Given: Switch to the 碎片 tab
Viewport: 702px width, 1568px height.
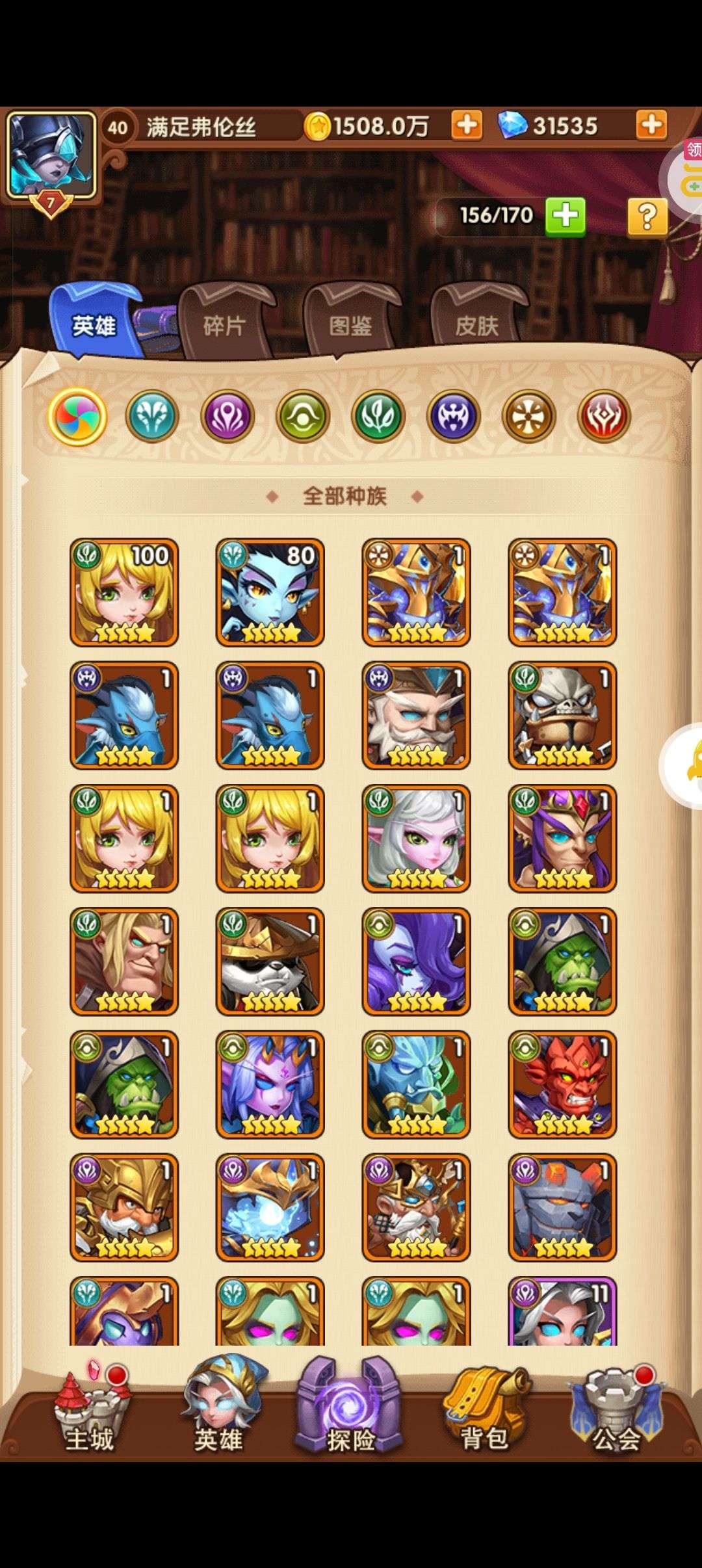Looking at the screenshot, I should [x=224, y=324].
